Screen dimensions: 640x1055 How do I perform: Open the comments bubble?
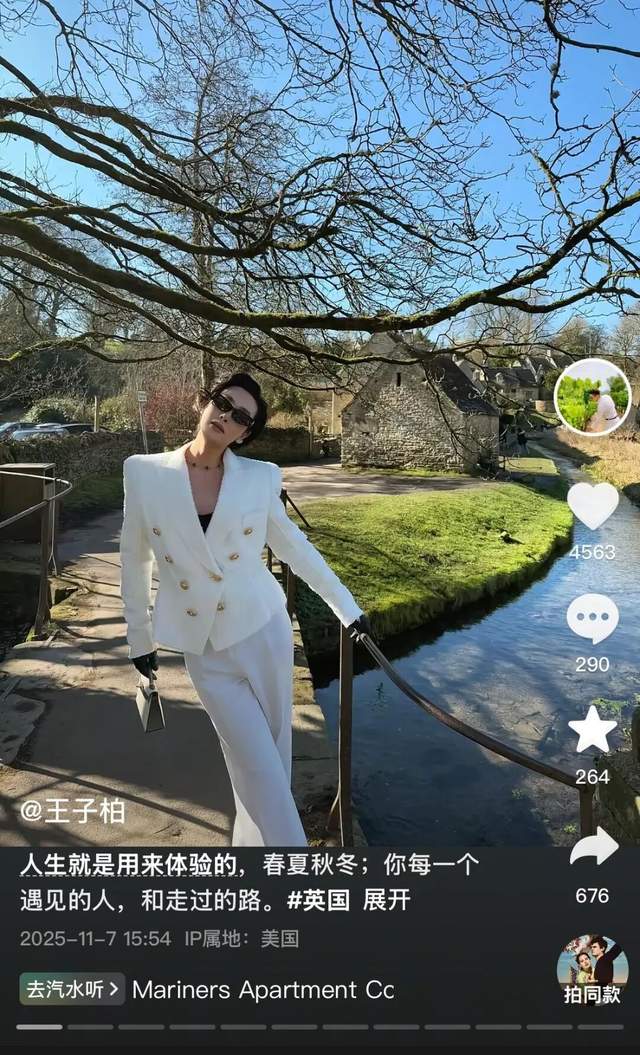point(592,619)
